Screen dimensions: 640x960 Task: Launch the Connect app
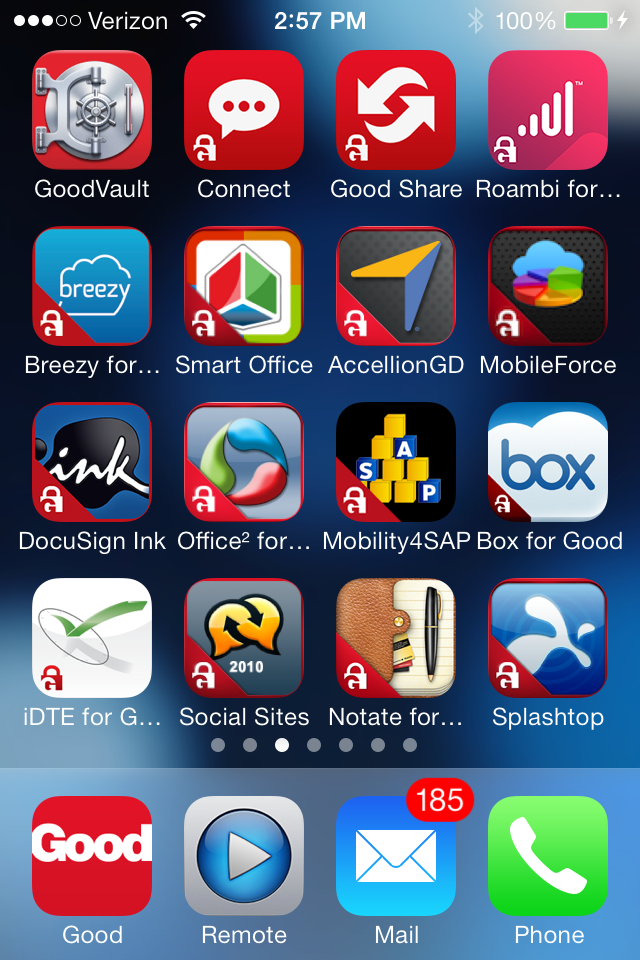(244, 110)
